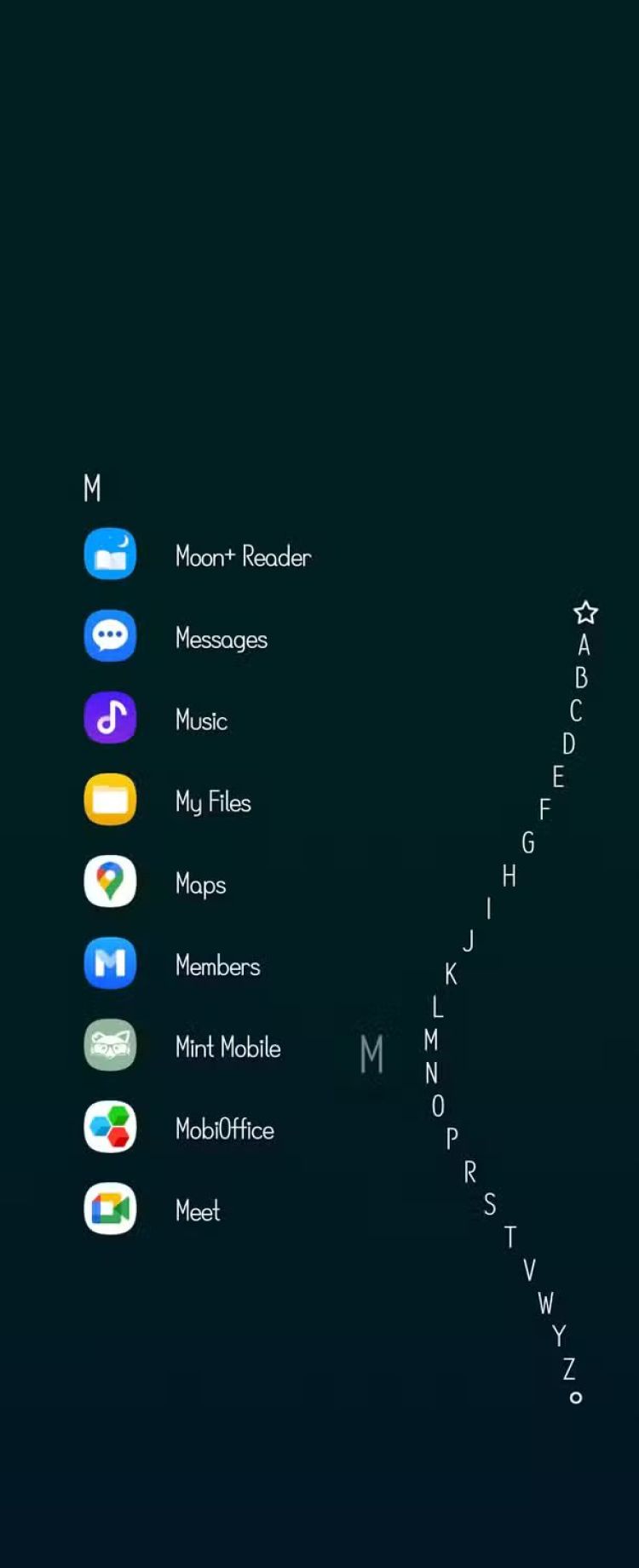
Task: Select letter S in the alphabet index
Action: [489, 1203]
